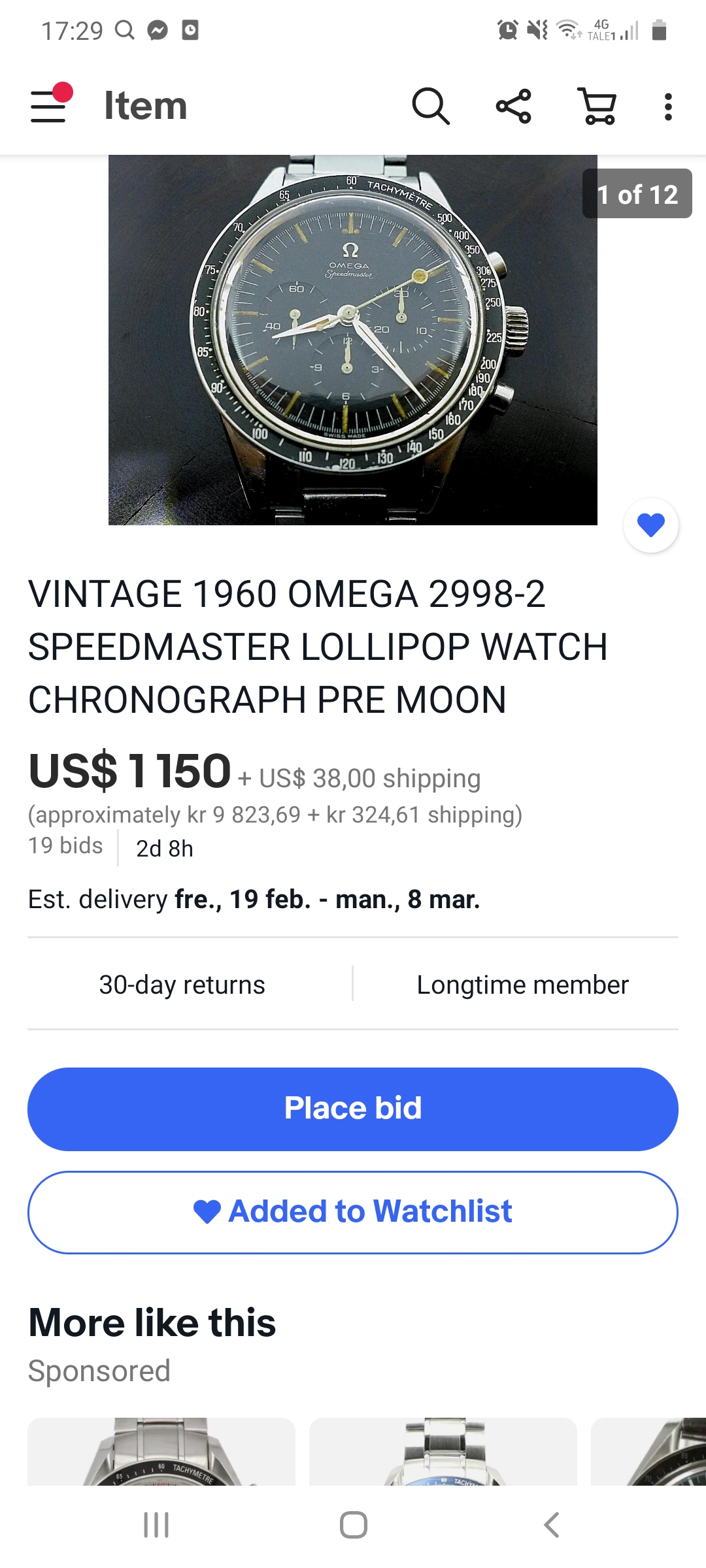This screenshot has width=706, height=1568.
Task: Open the hamburger navigation menu
Action: [x=49, y=106]
